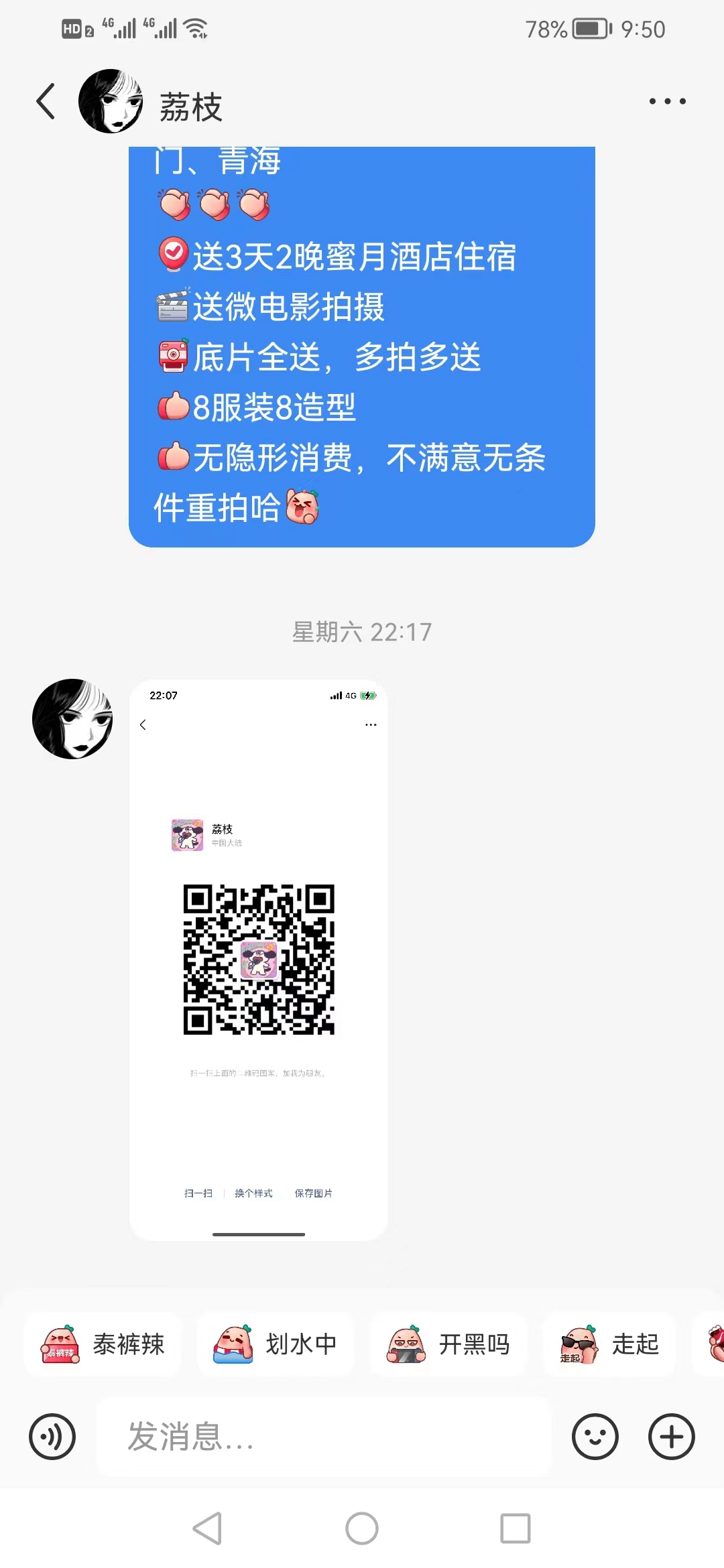Send the 泰裤辣 quick sticker
Image resolution: width=724 pixels, height=1568 pixels.
103,1344
